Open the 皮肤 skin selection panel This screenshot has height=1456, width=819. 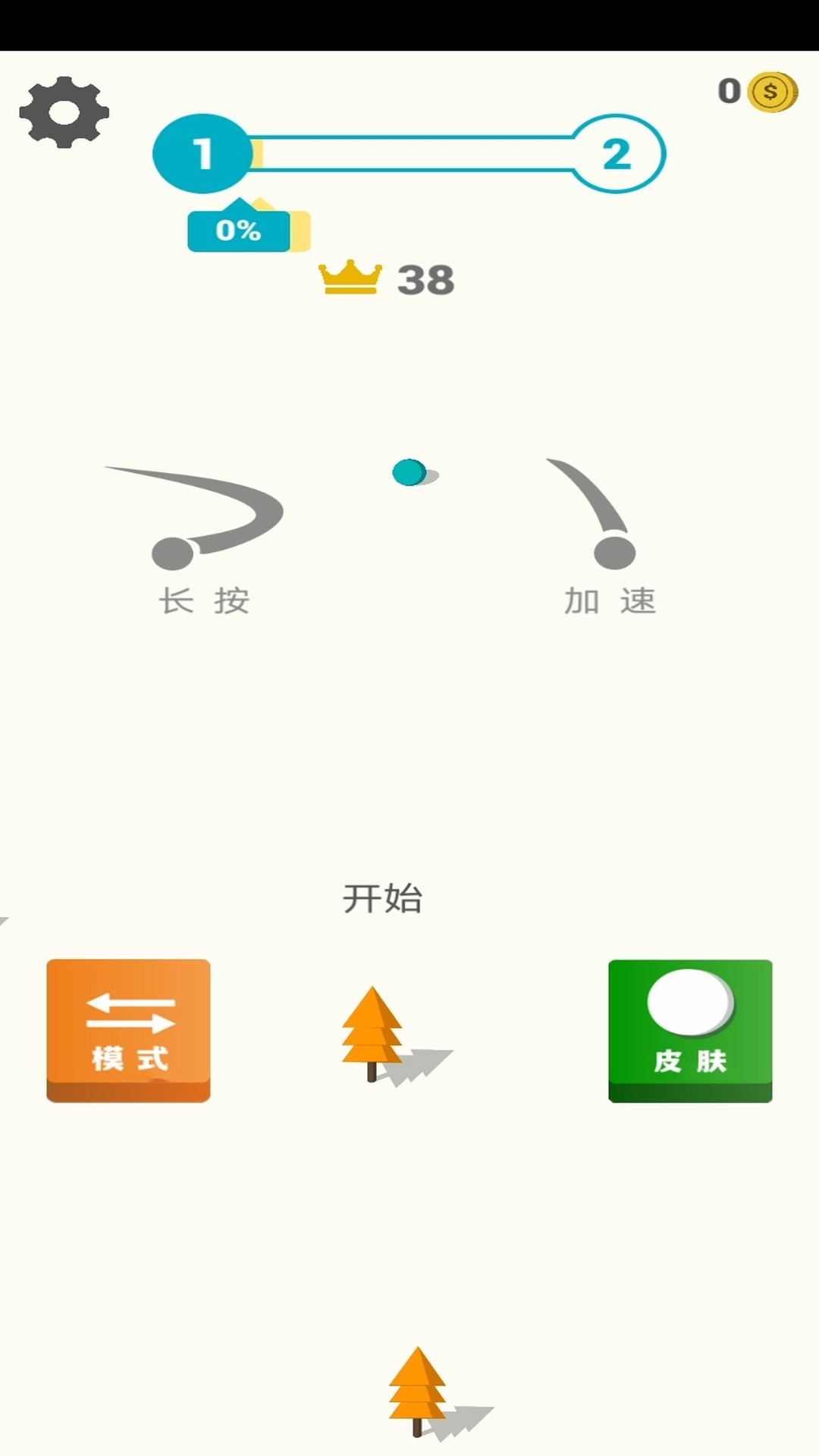click(x=689, y=1028)
